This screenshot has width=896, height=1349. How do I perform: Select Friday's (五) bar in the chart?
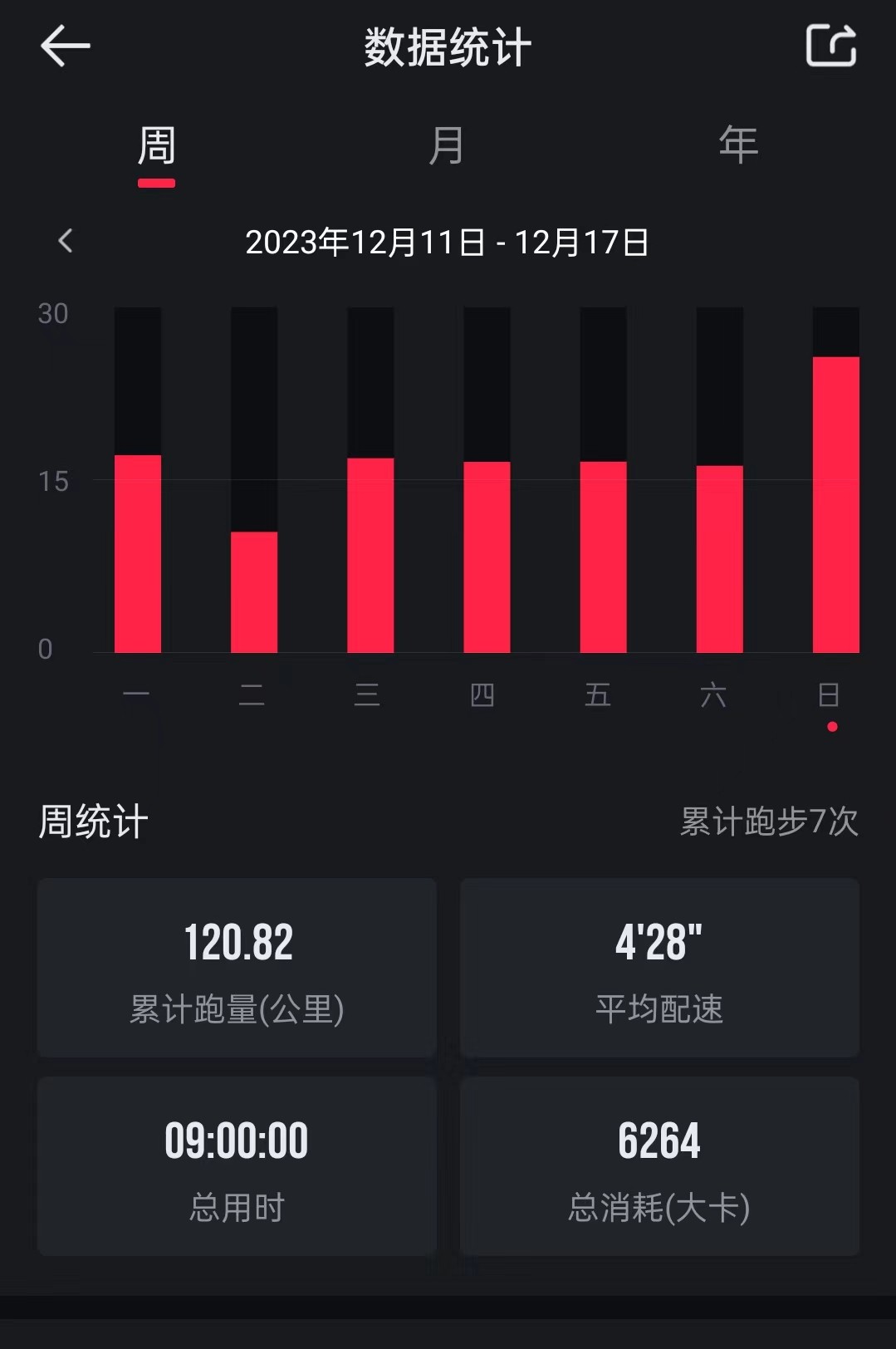(x=603, y=557)
